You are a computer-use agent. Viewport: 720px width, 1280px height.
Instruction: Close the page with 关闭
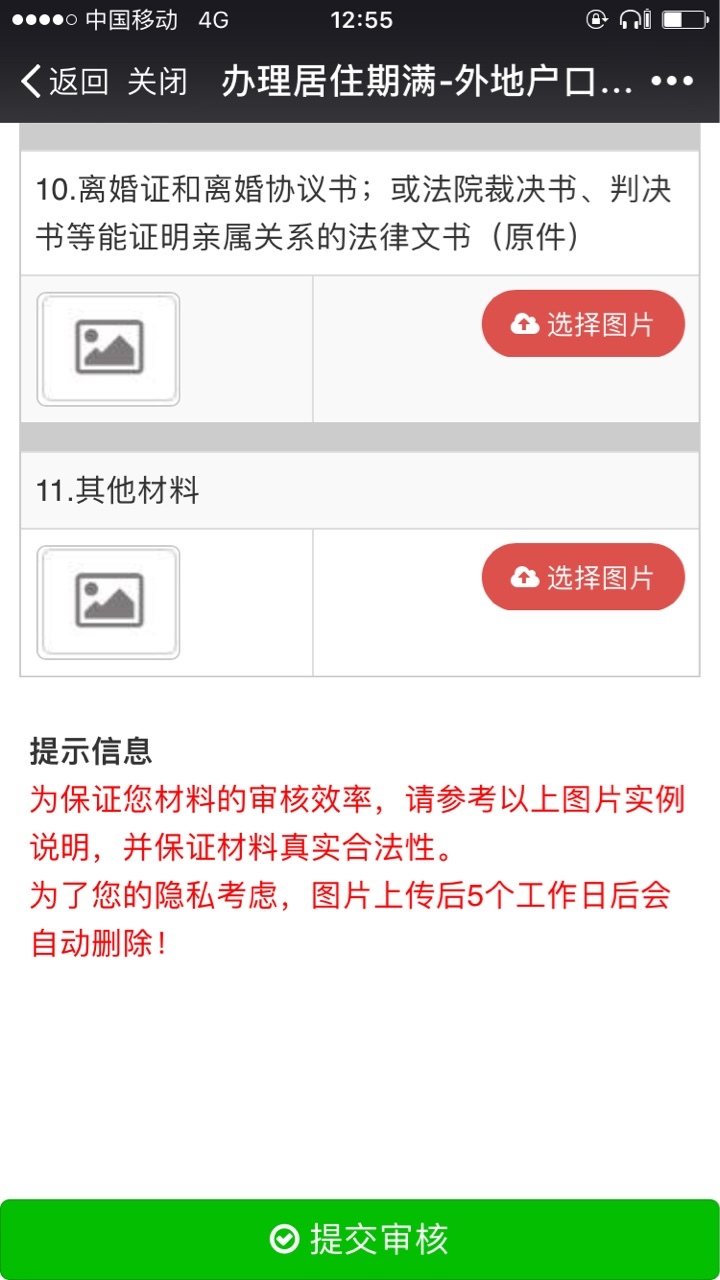pyautogui.click(x=157, y=82)
